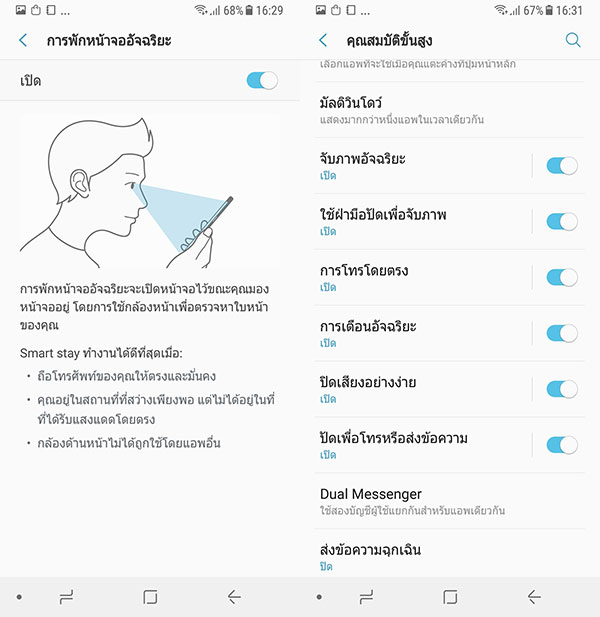
Task: Go back from the คุณสมบัติขั้นสูง screen
Action: point(323,41)
